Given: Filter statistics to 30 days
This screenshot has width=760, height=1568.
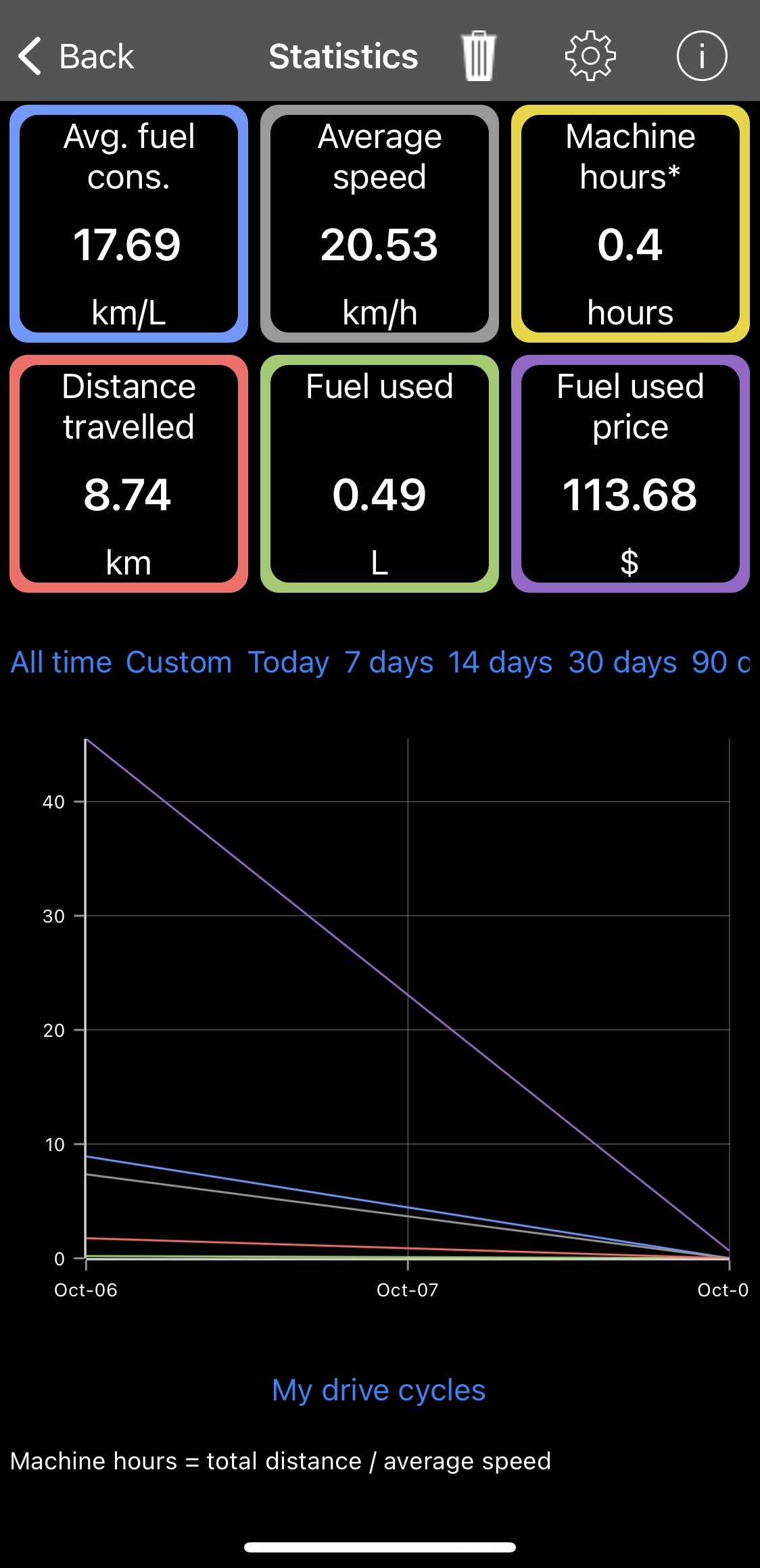Looking at the screenshot, I should [623, 662].
